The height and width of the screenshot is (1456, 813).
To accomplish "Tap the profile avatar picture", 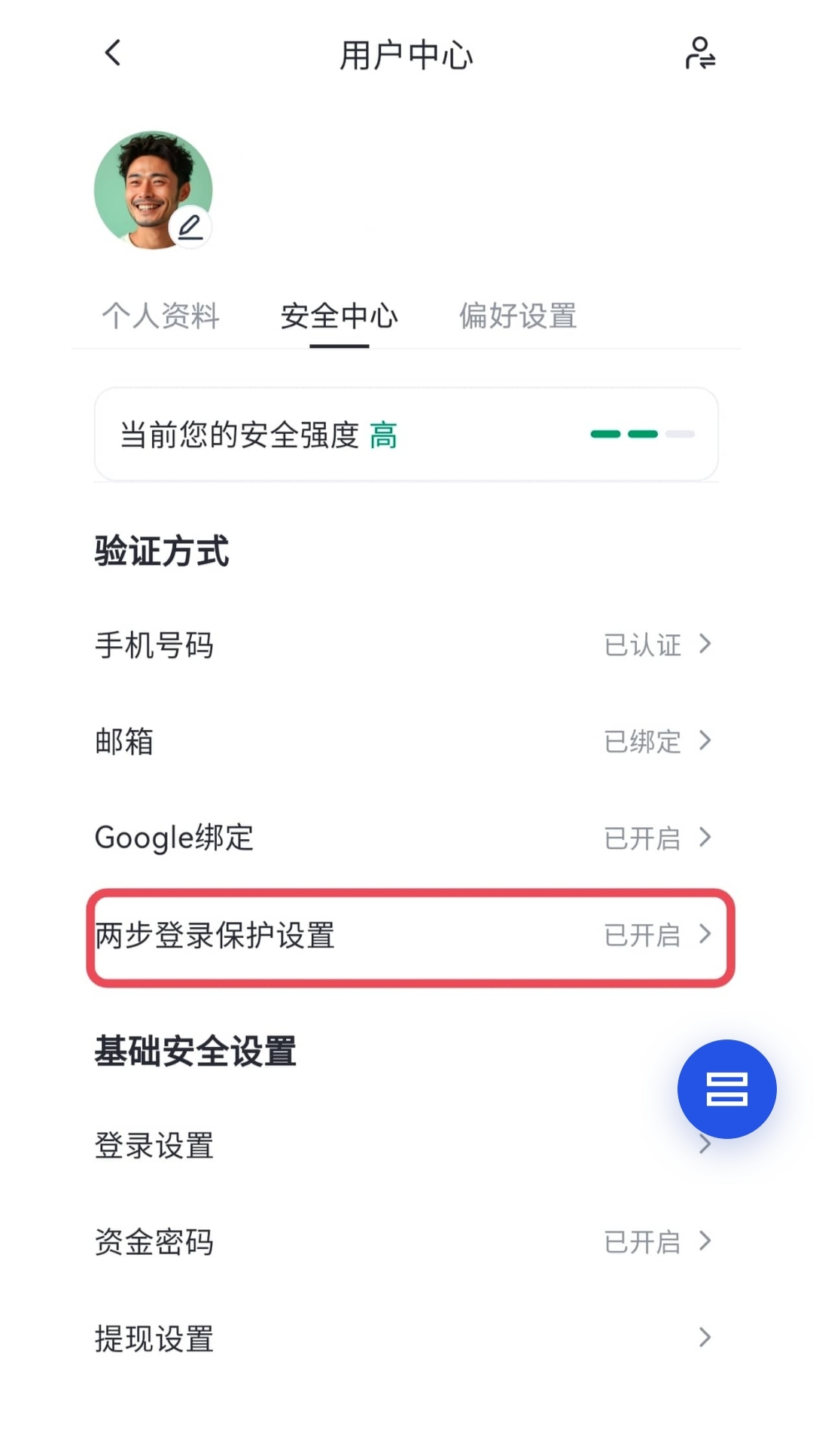I will [154, 190].
